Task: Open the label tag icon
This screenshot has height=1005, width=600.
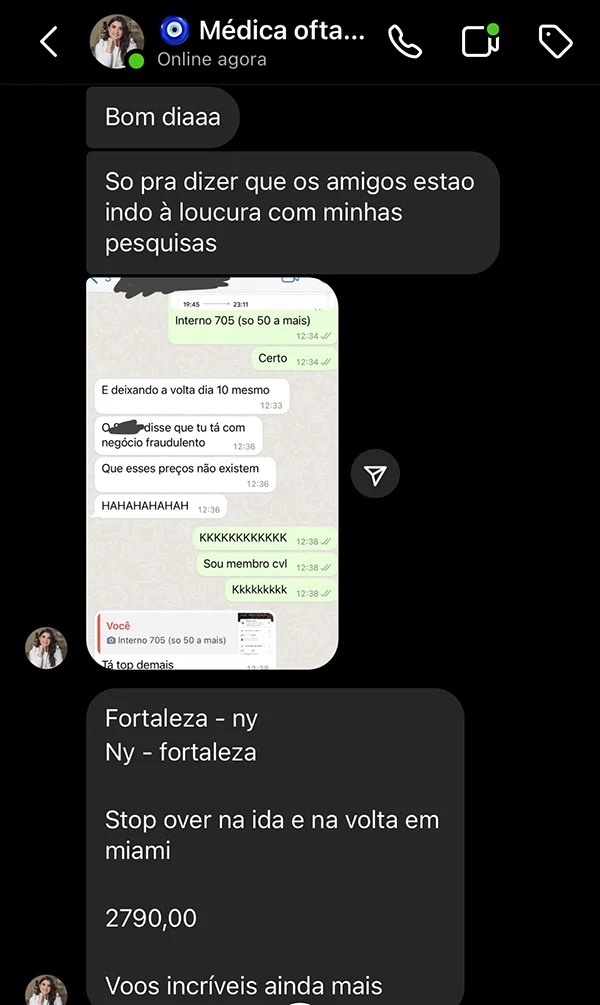Action: (x=555, y=42)
